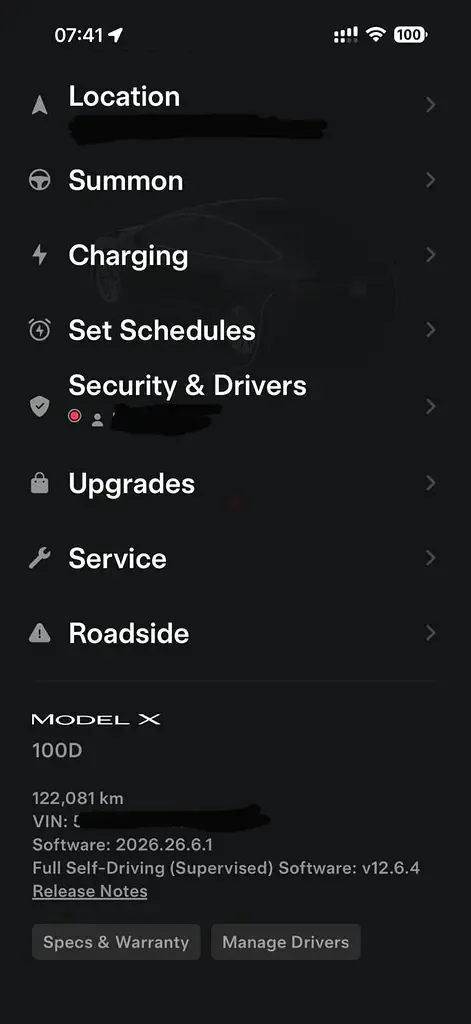Go to Charging settings
This screenshot has height=1024, width=471.
[x=235, y=255]
